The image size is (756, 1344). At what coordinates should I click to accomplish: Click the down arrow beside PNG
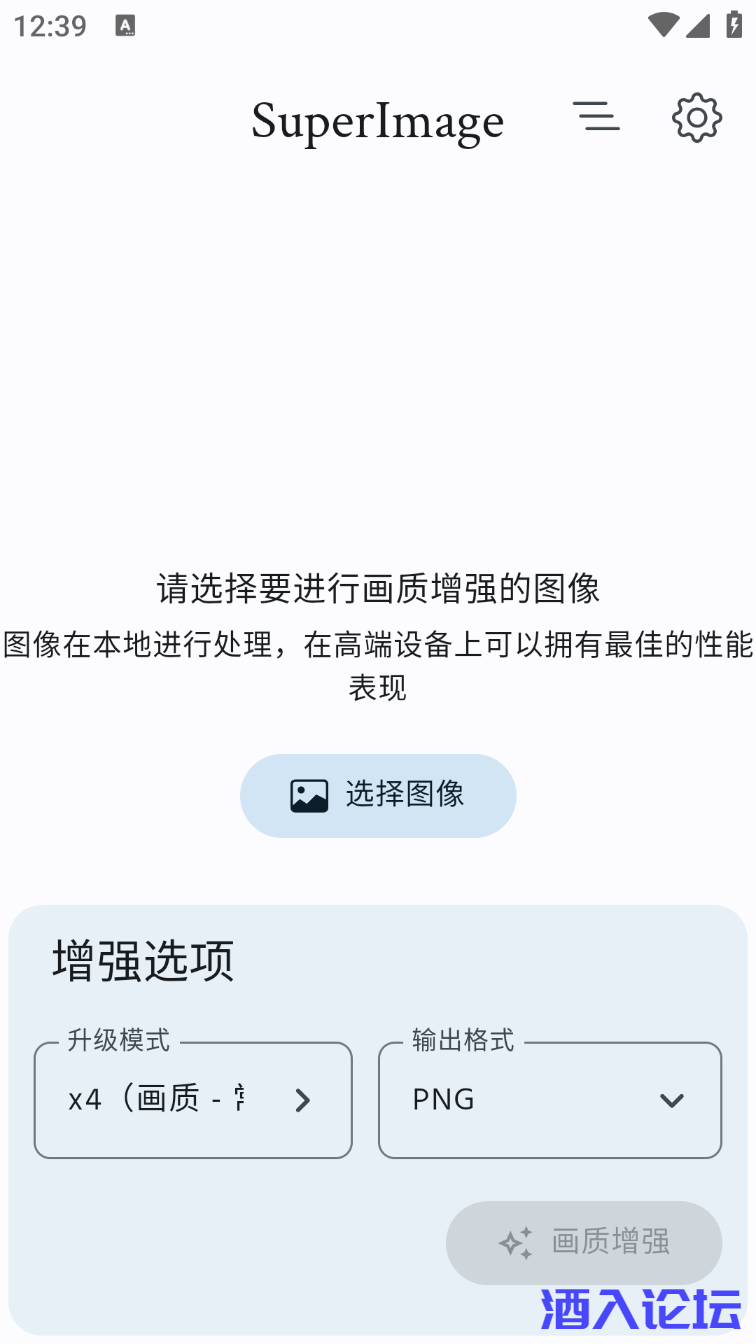[x=671, y=1100]
